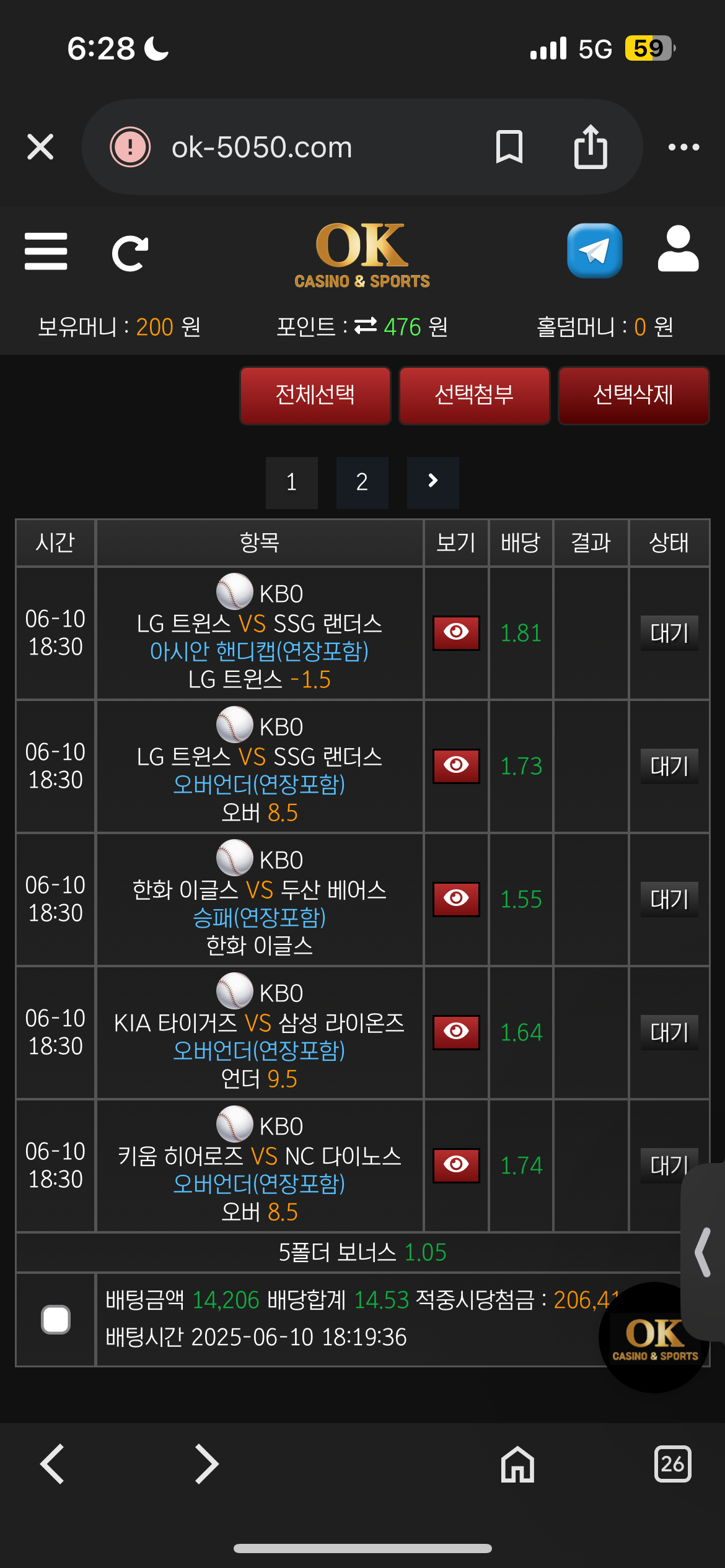View details of the 한화 이글스 승패 bet
Image resolution: width=725 pixels, height=1568 pixels.
point(456,899)
